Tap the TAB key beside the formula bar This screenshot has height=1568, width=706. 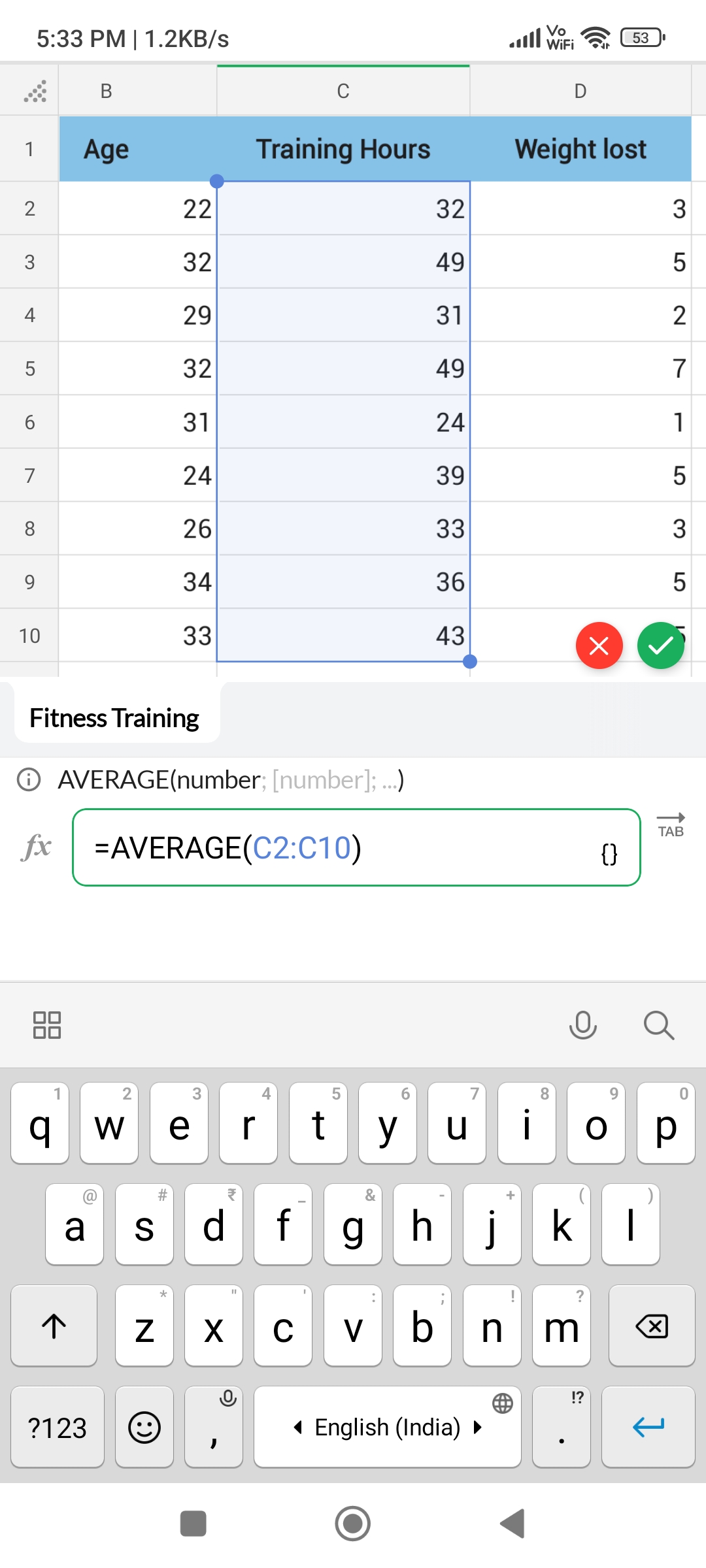[671, 825]
